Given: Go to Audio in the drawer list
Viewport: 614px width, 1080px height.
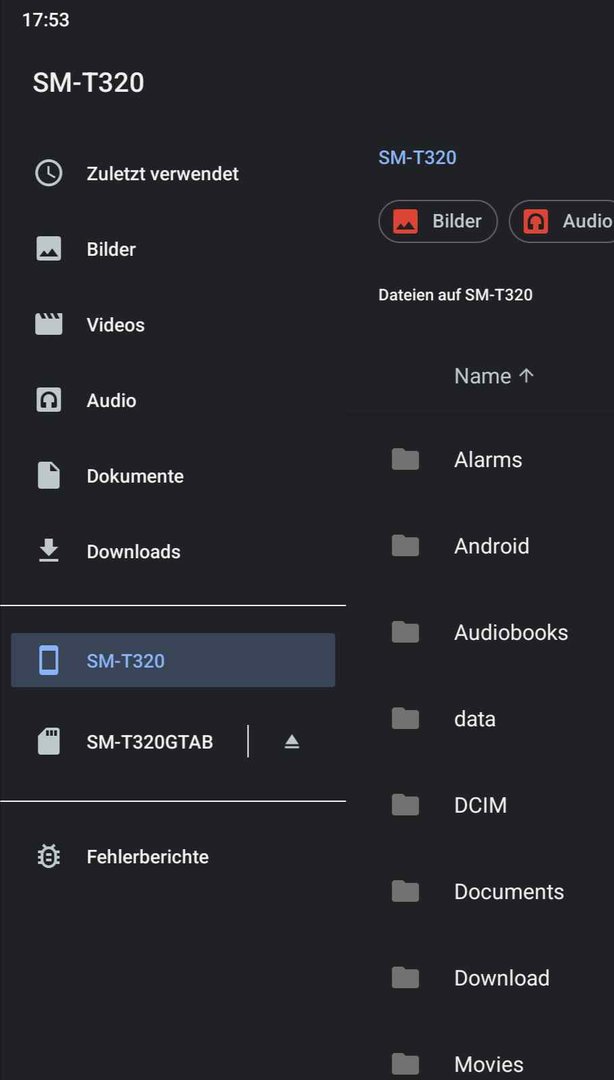Looking at the screenshot, I should 111,401.
